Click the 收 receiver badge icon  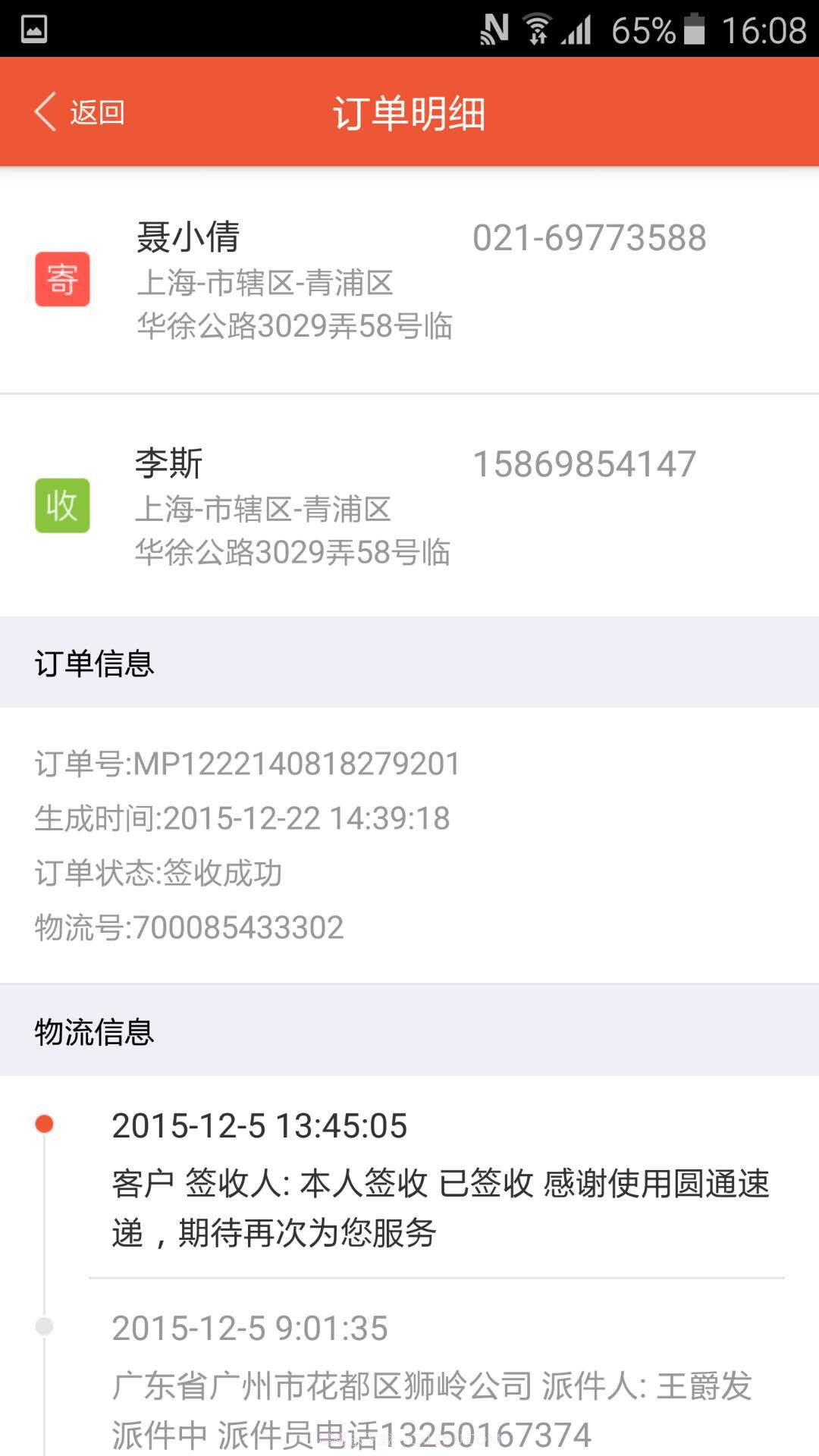(x=63, y=507)
